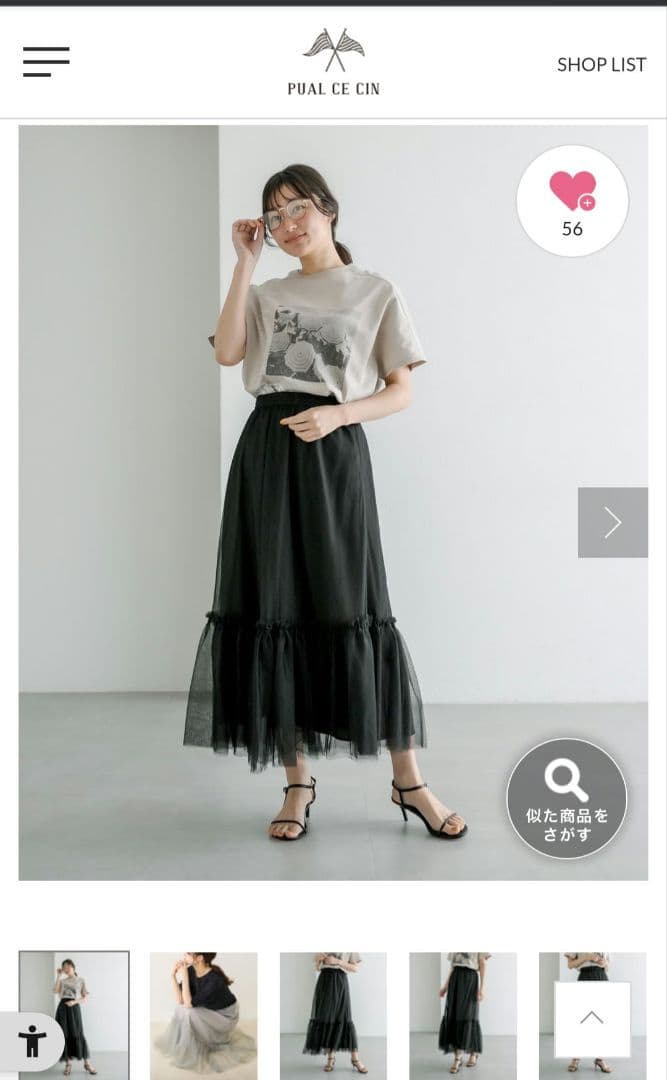Select the fourth product thumbnail

(x=462, y=1012)
